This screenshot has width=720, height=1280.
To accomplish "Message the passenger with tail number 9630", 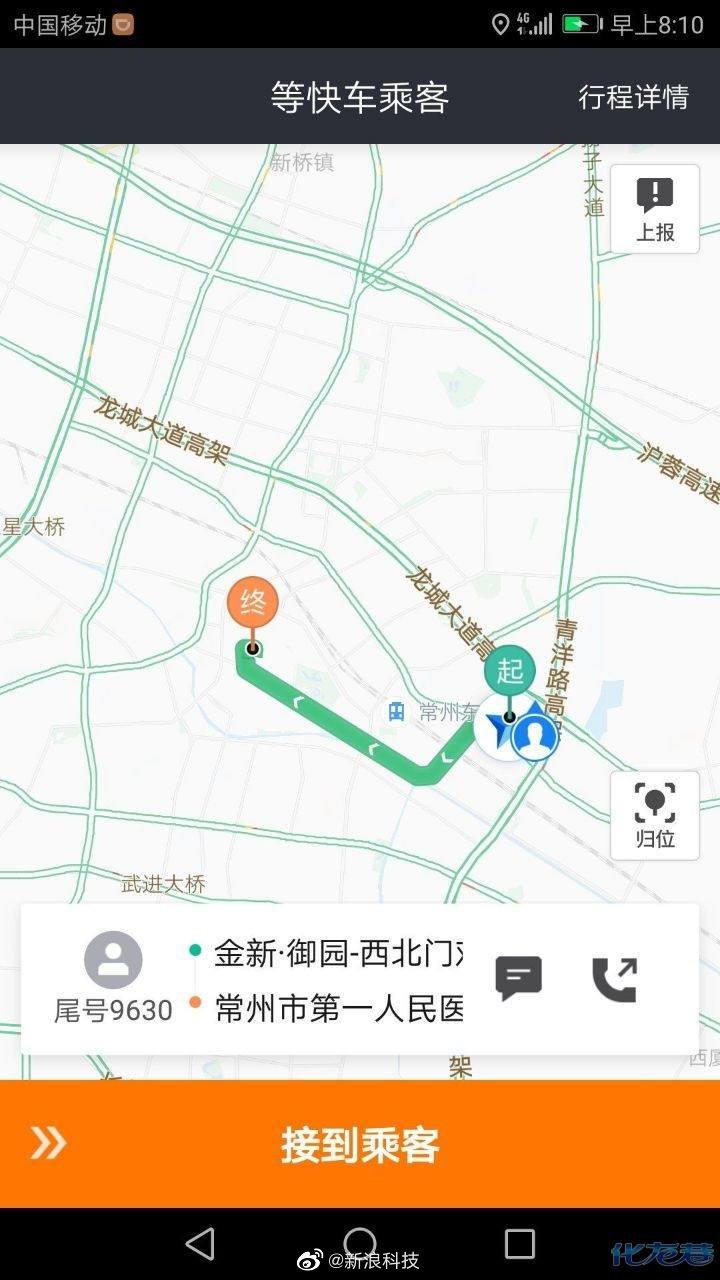I will (519, 978).
